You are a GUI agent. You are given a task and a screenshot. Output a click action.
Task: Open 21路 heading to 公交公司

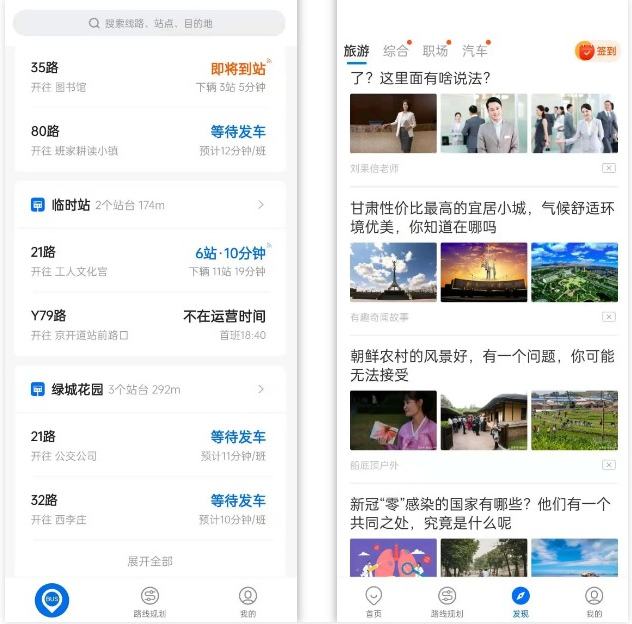[150, 445]
